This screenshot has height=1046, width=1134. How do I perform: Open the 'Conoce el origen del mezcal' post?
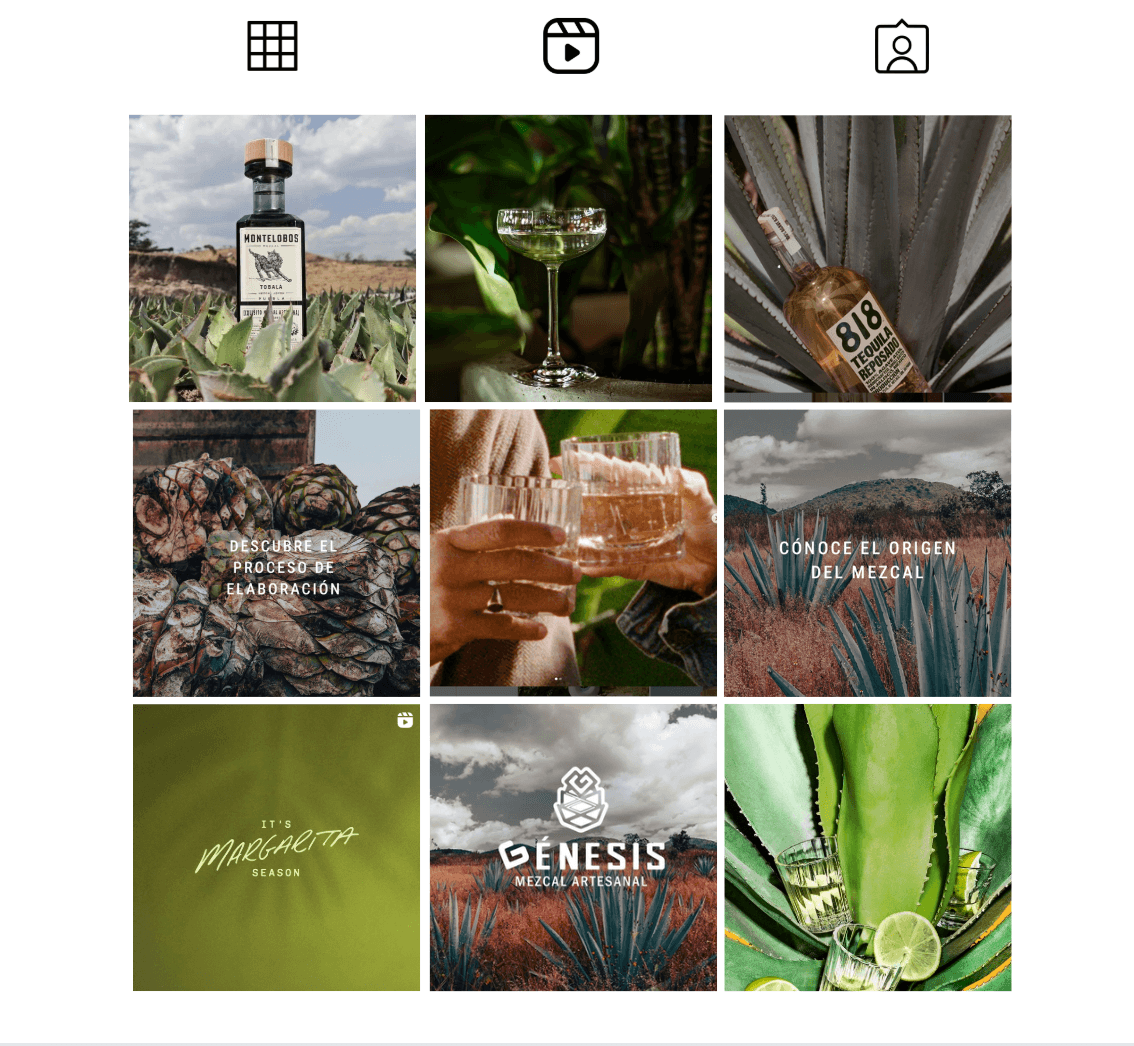click(867, 552)
